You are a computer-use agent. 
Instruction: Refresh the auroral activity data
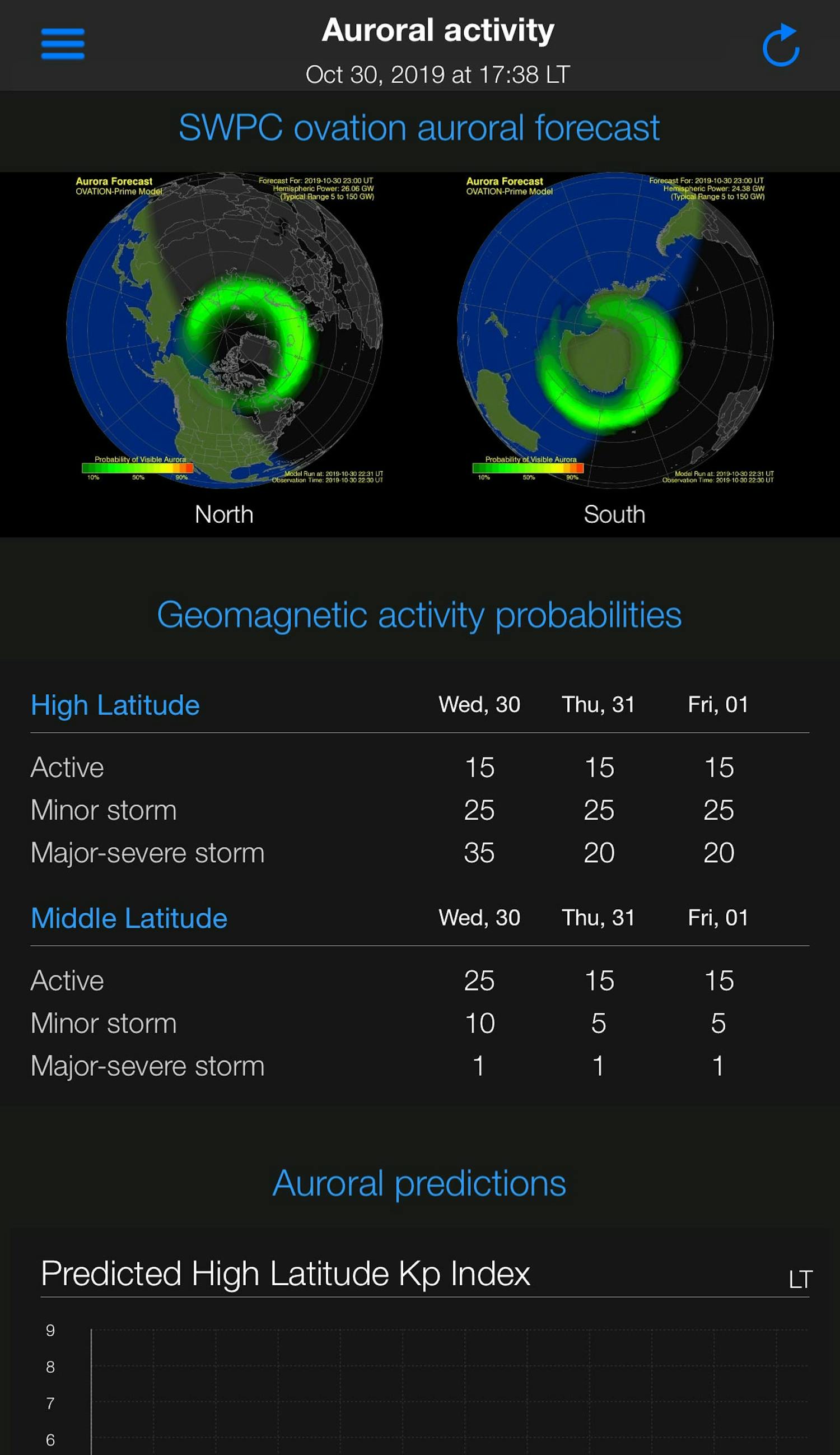780,45
